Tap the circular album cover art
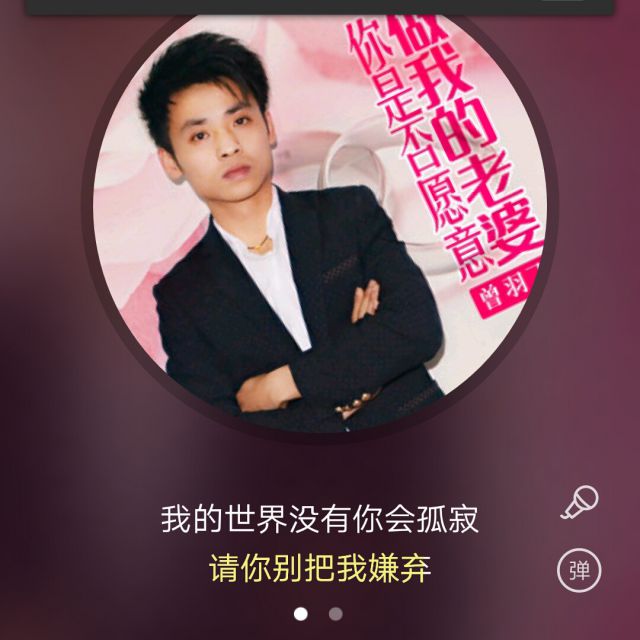 320,222
